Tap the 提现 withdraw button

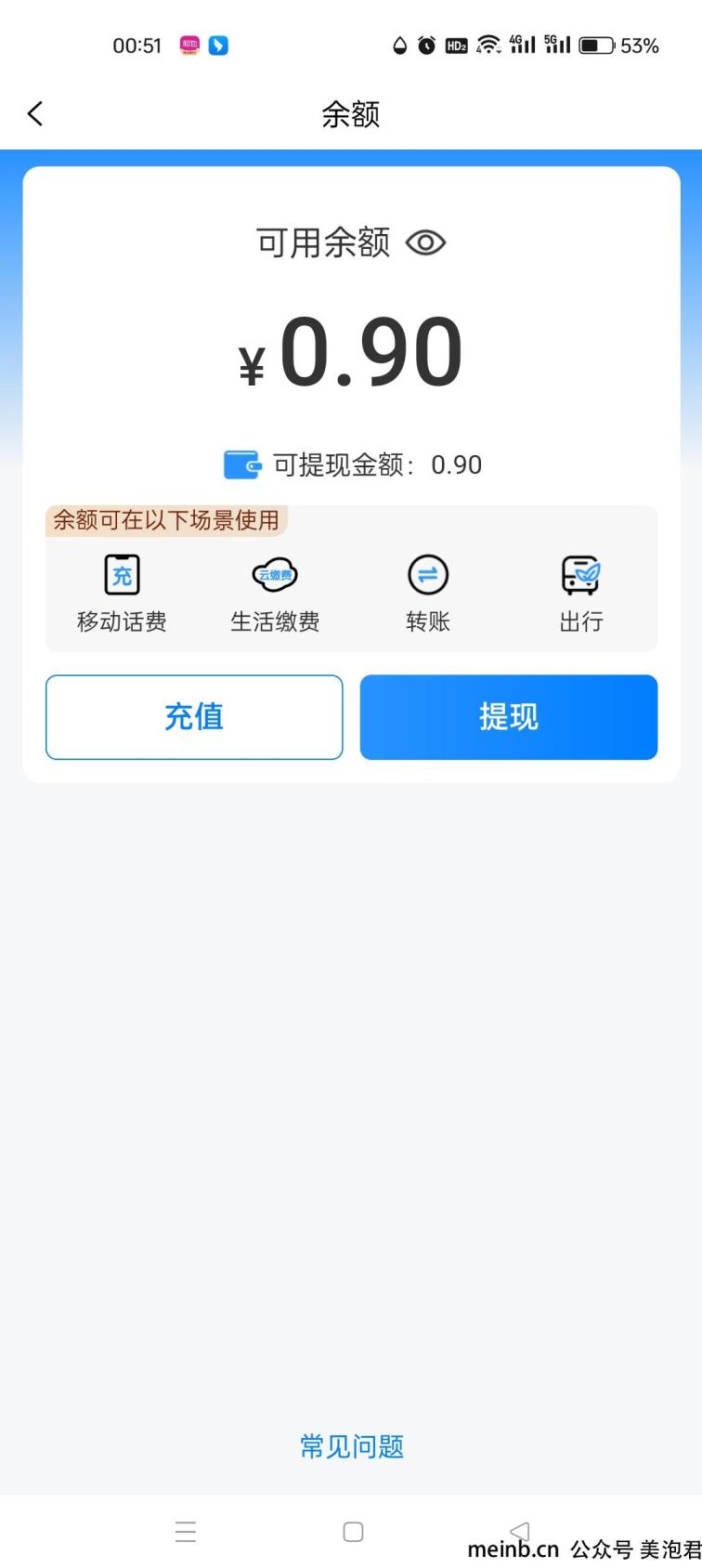(509, 717)
